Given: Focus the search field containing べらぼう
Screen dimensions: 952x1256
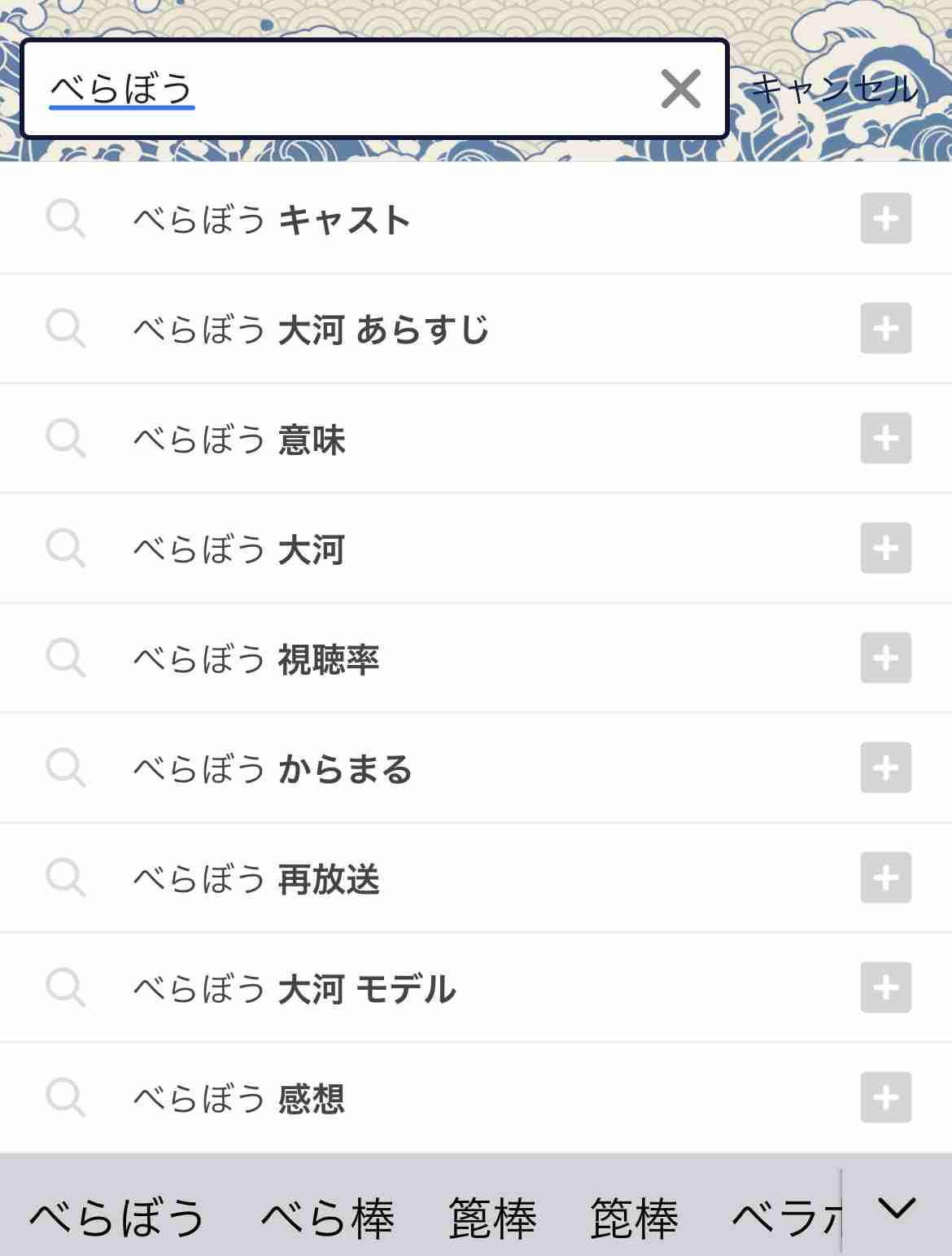Looking at the screenshot, I should coord(342,89).
